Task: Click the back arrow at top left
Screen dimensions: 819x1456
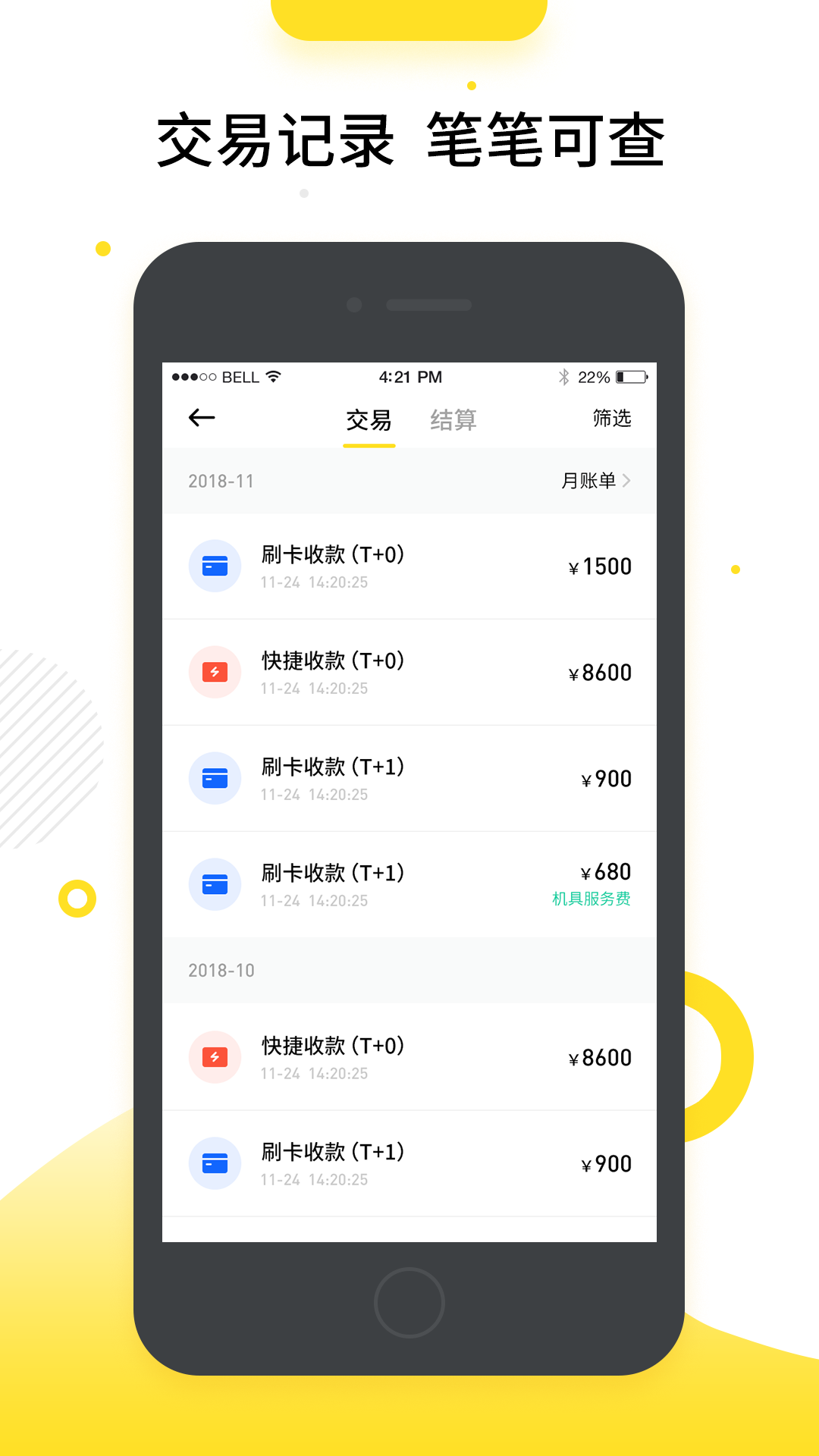Action: point(200,419)
